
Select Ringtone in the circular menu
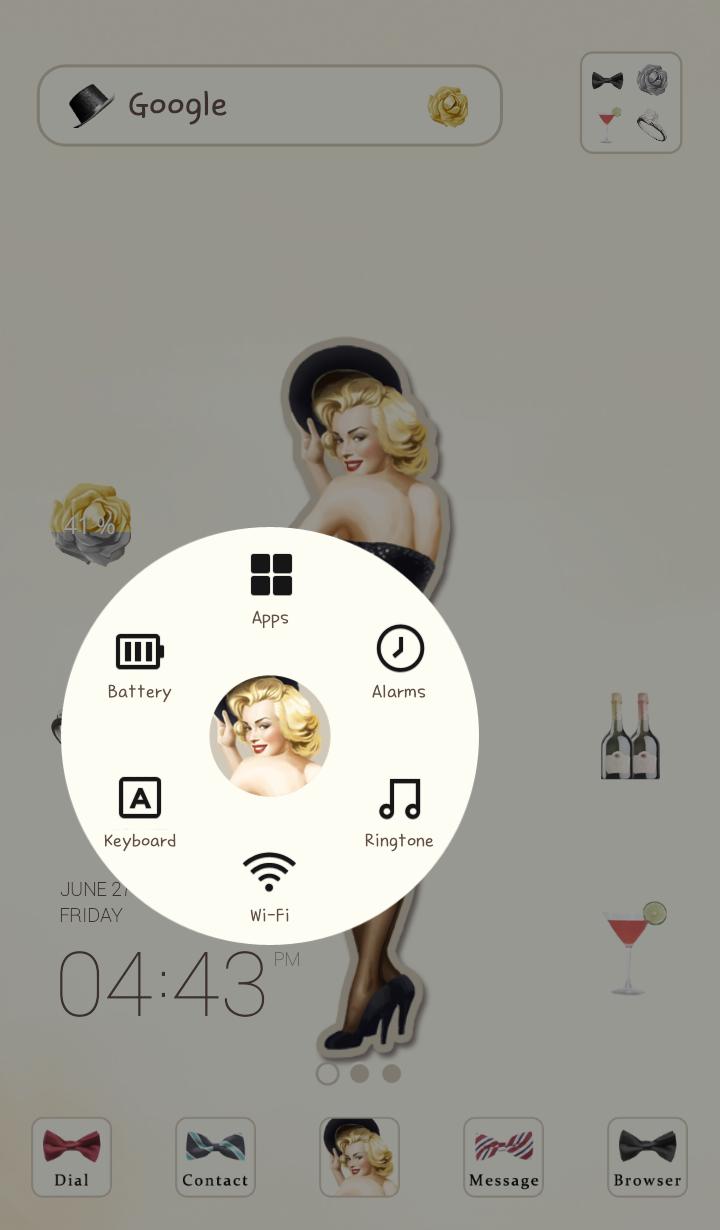pyautogui.click(x=399, y=812)
